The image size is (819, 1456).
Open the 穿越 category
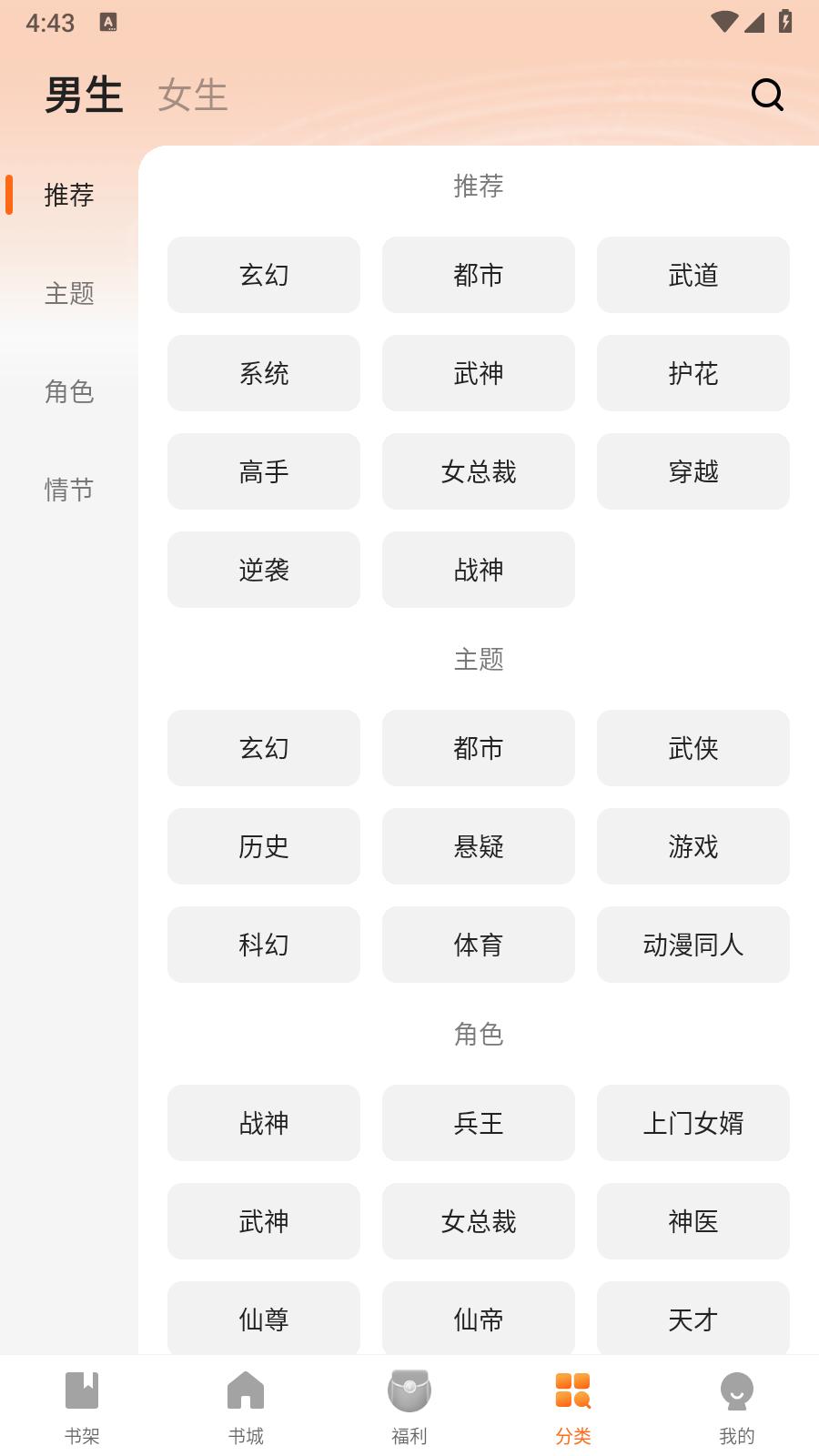pos(693,471)
